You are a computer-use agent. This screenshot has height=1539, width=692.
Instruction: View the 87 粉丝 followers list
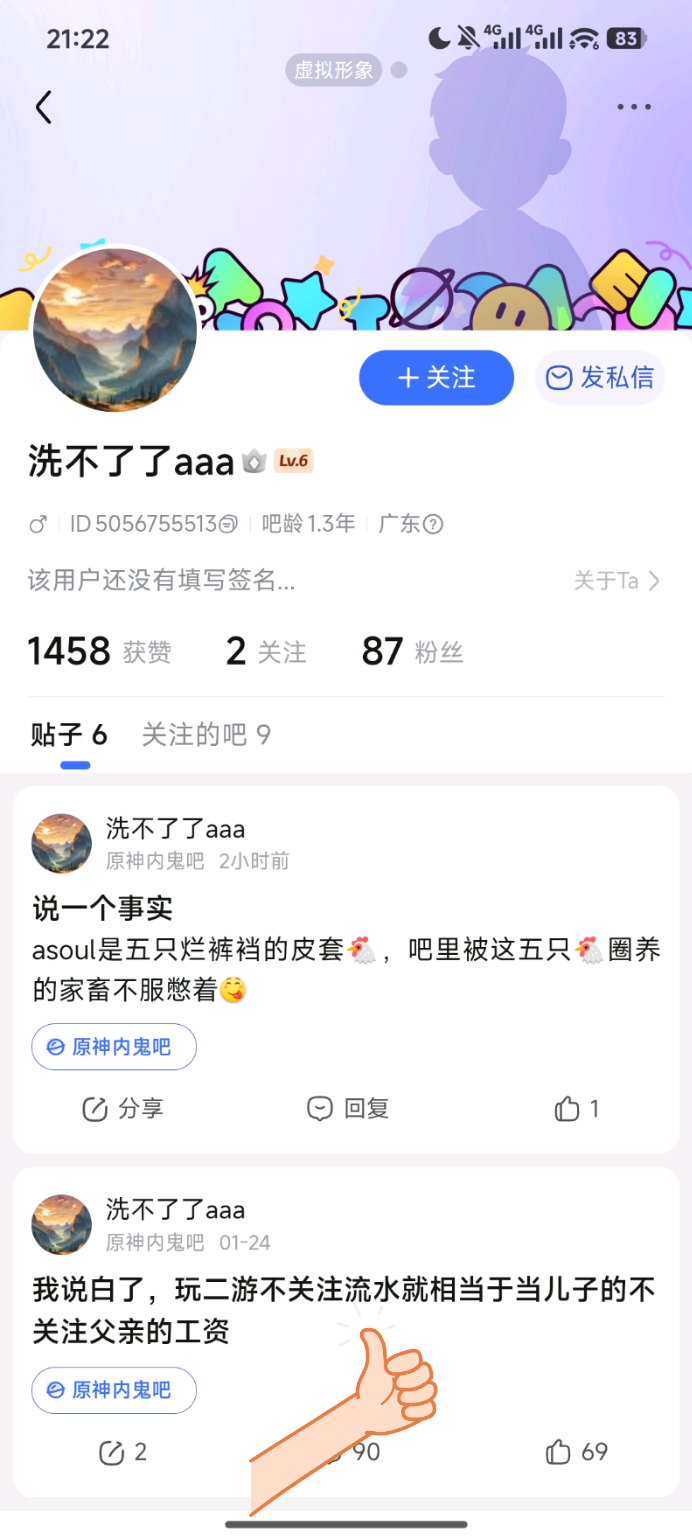pos(412,652)
